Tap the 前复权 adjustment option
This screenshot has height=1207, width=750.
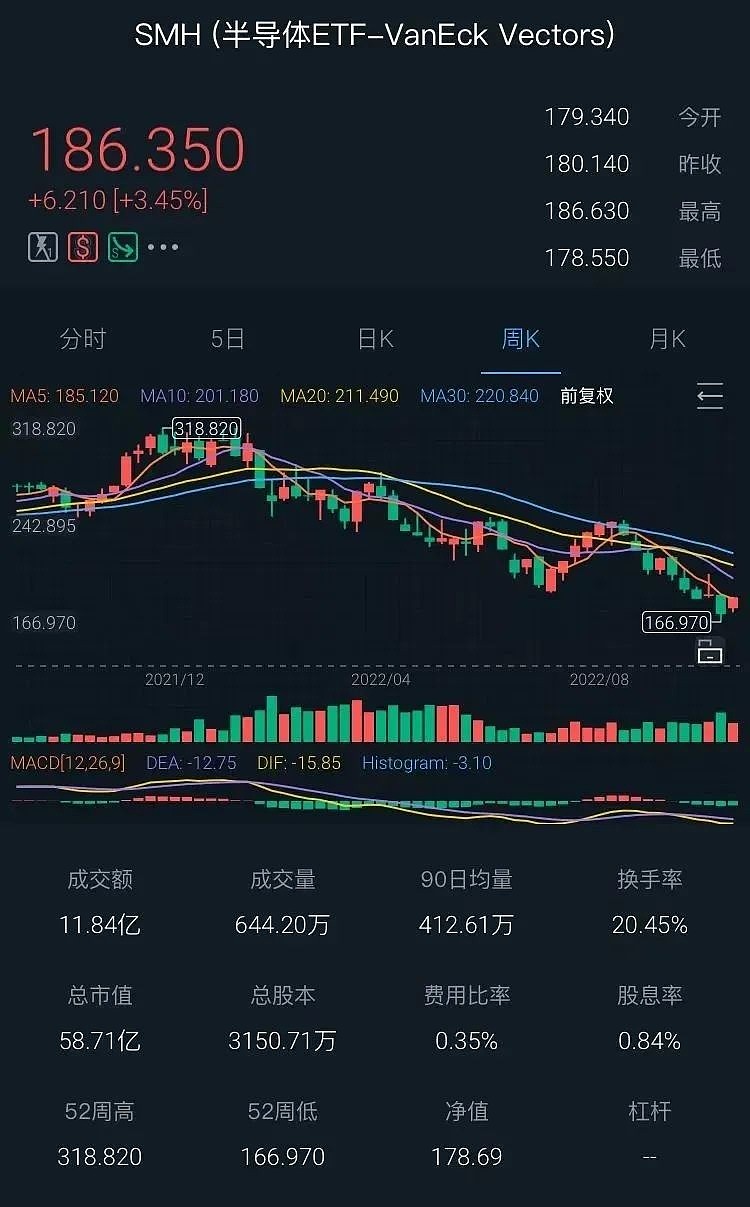pos(587,396)
